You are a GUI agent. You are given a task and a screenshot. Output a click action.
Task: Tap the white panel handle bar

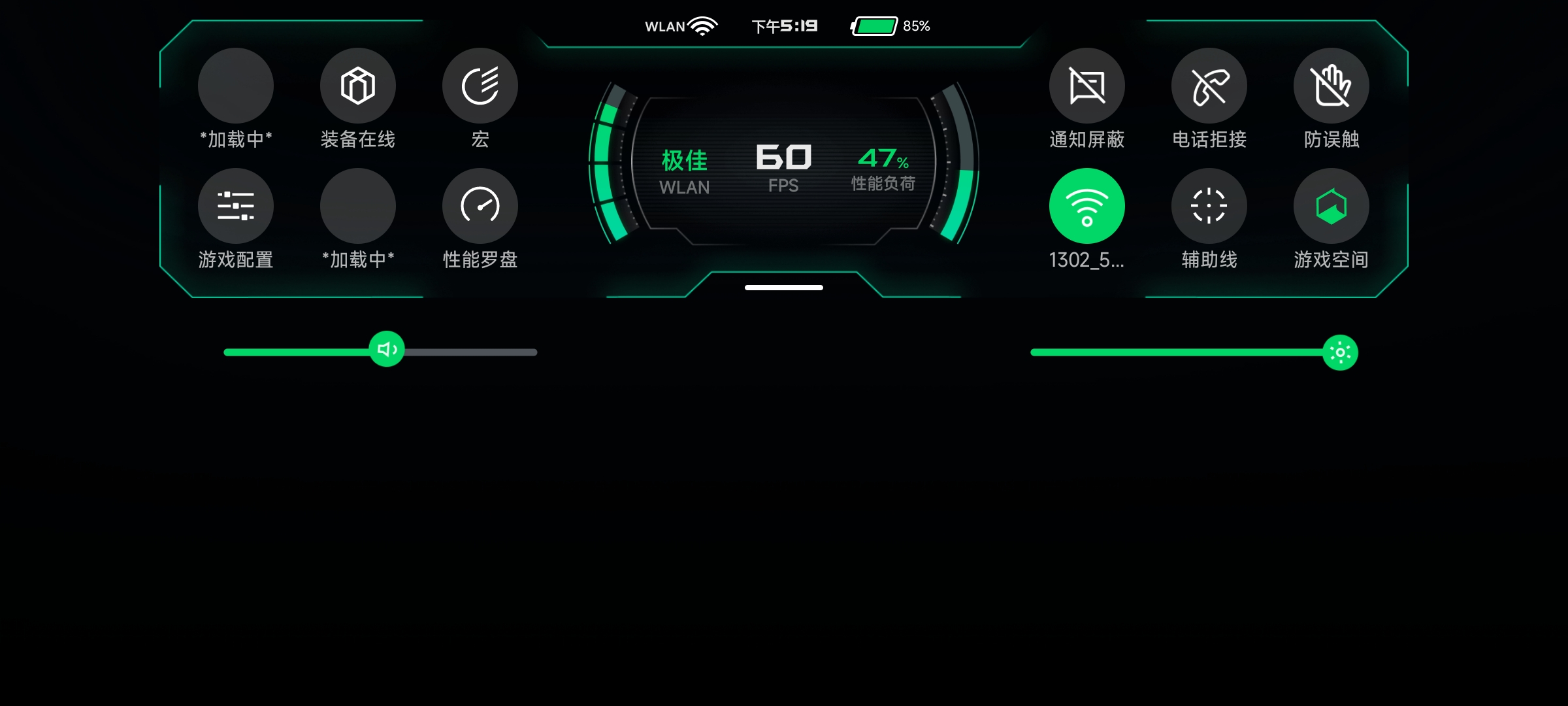click(x=783, y=288)
